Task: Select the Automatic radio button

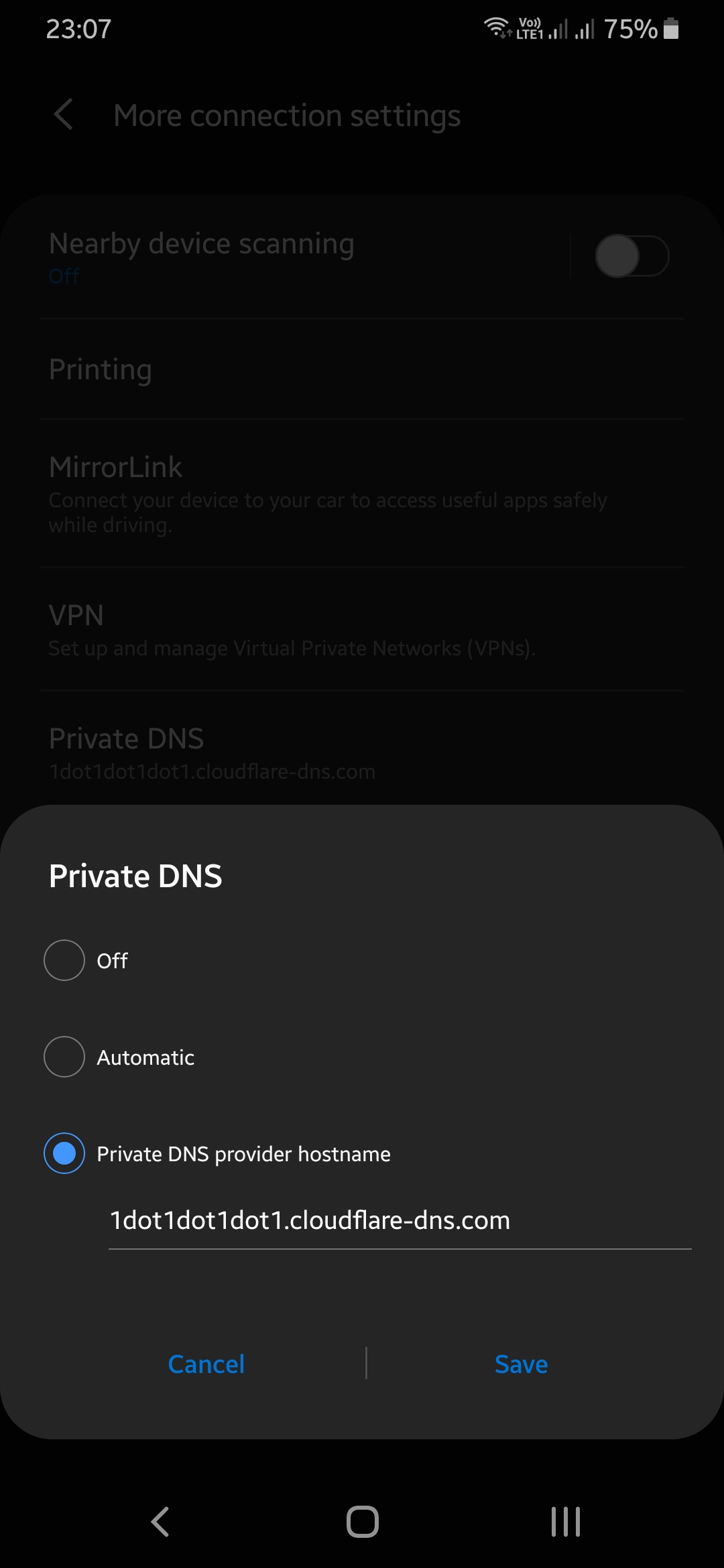Action: coord(64,1057)
